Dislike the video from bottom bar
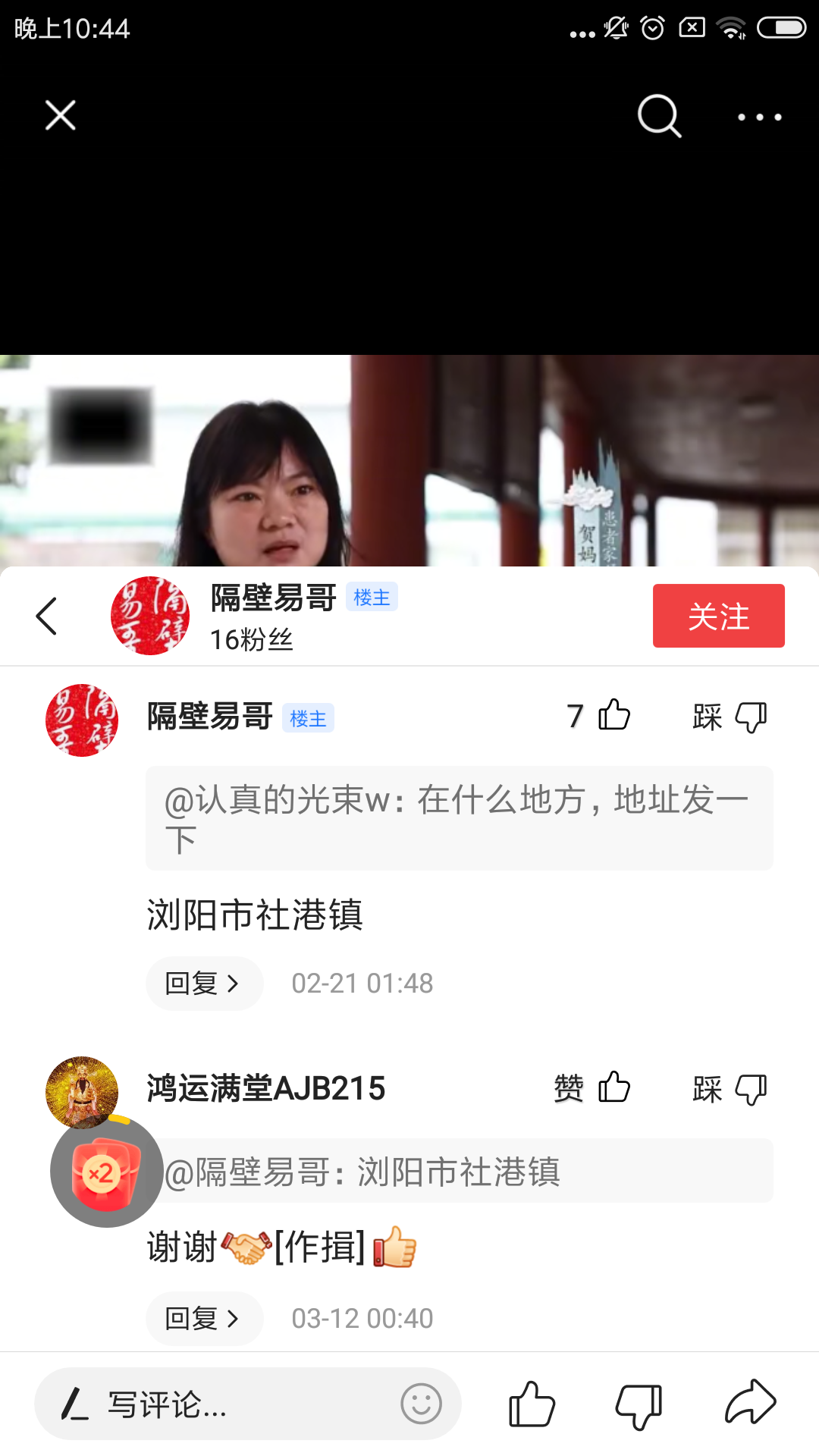819x1456 pixels. pos(639,1405)
